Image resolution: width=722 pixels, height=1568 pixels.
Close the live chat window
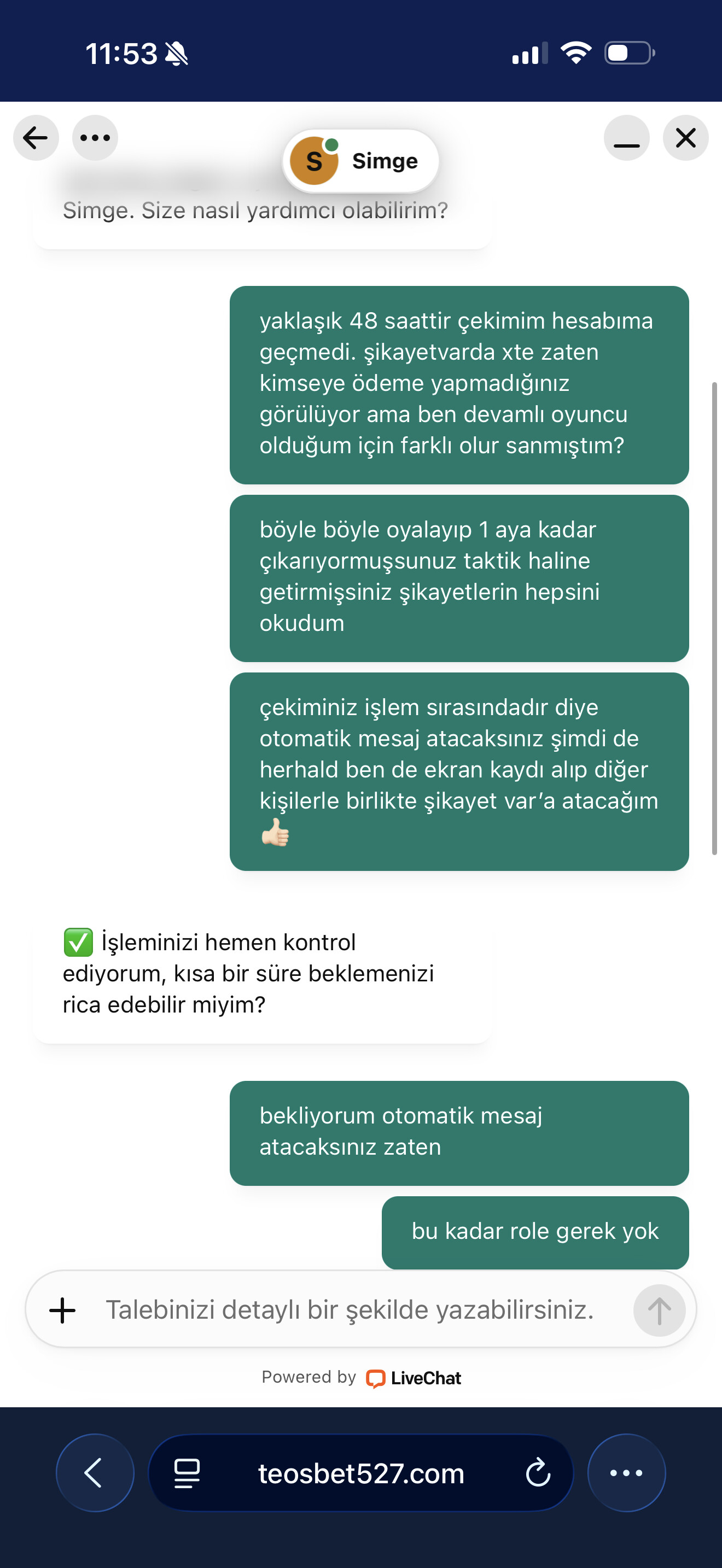click(x=685, y=138)
